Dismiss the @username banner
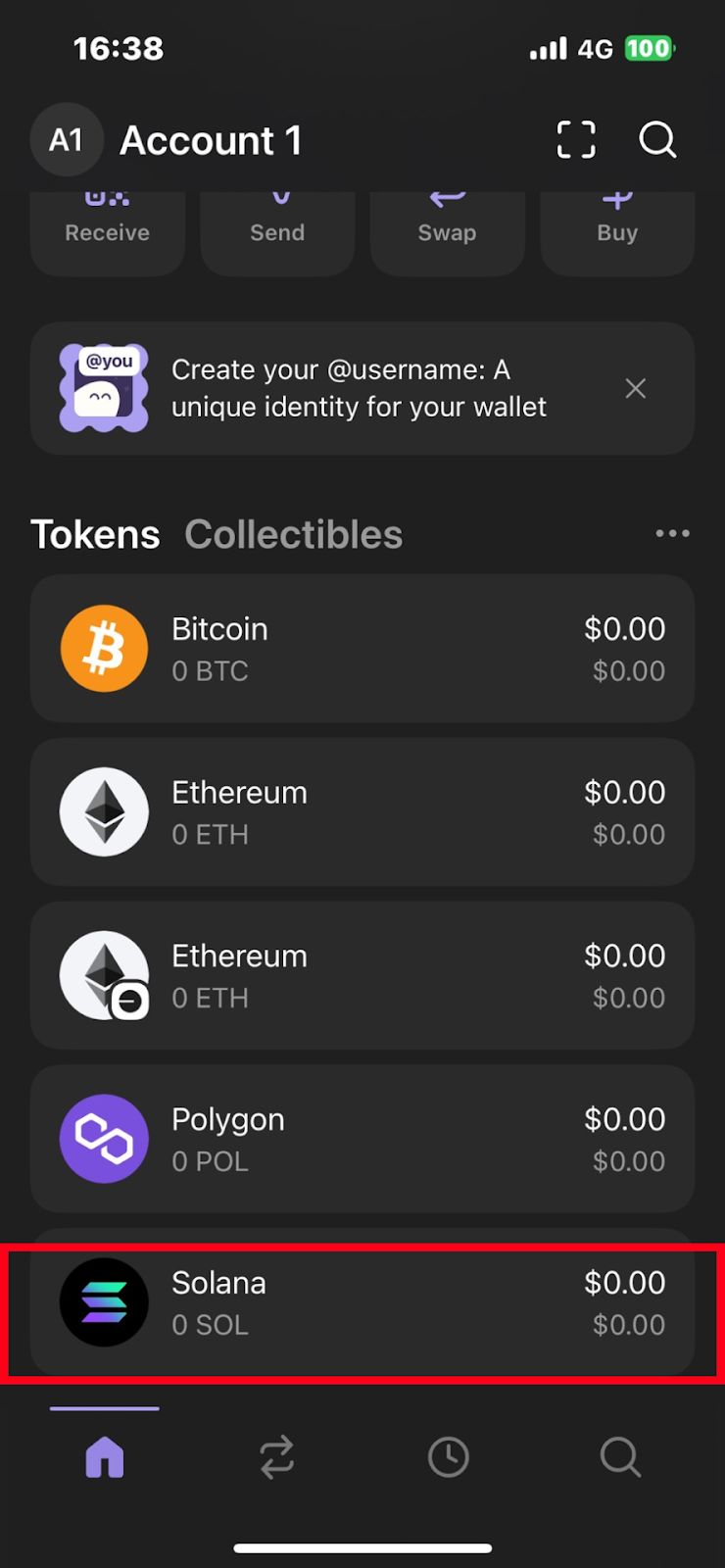725x1568 pixels. [636, 388]
